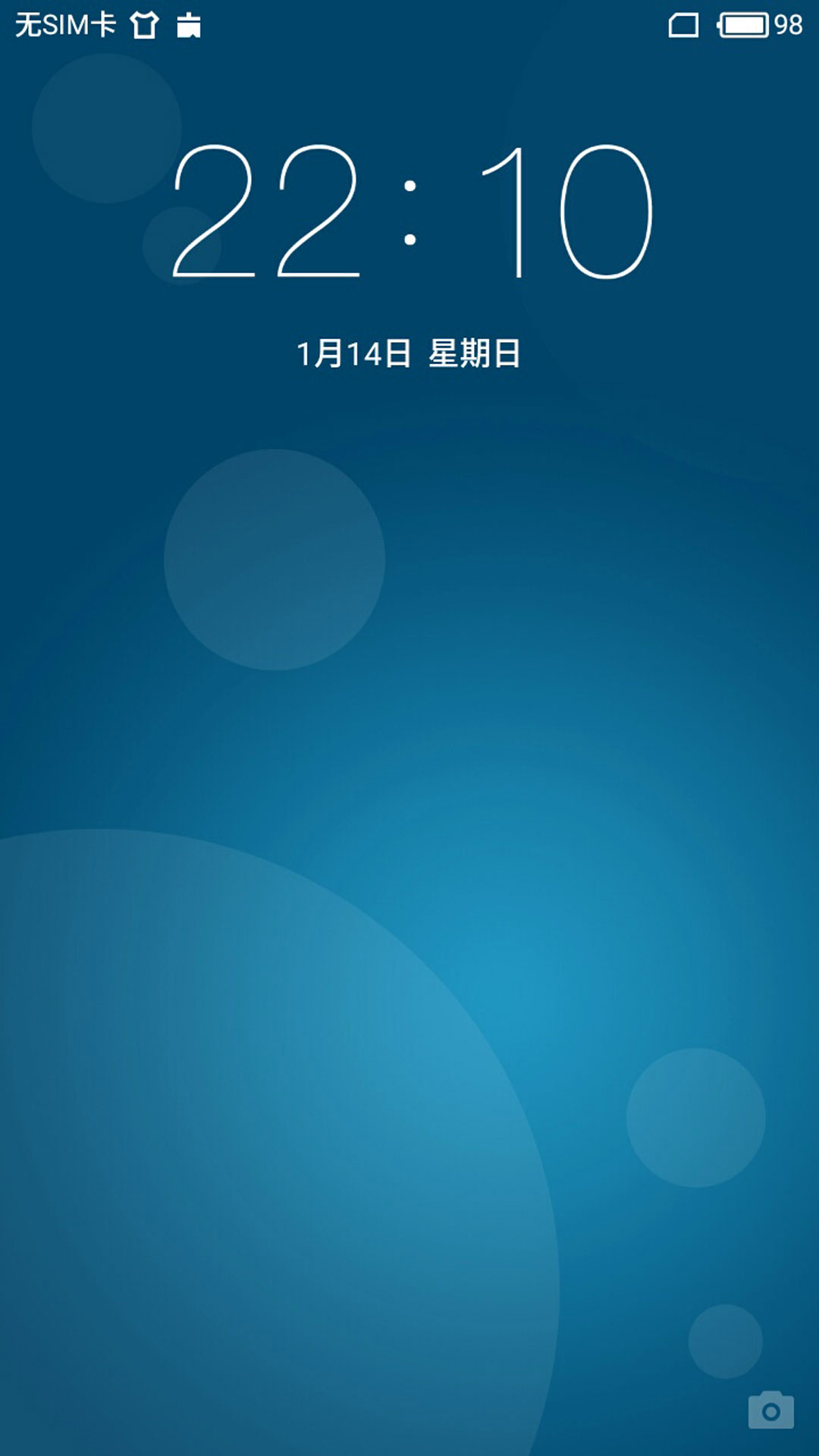Open the camera shortcut on lock screen

(770, 1410)
